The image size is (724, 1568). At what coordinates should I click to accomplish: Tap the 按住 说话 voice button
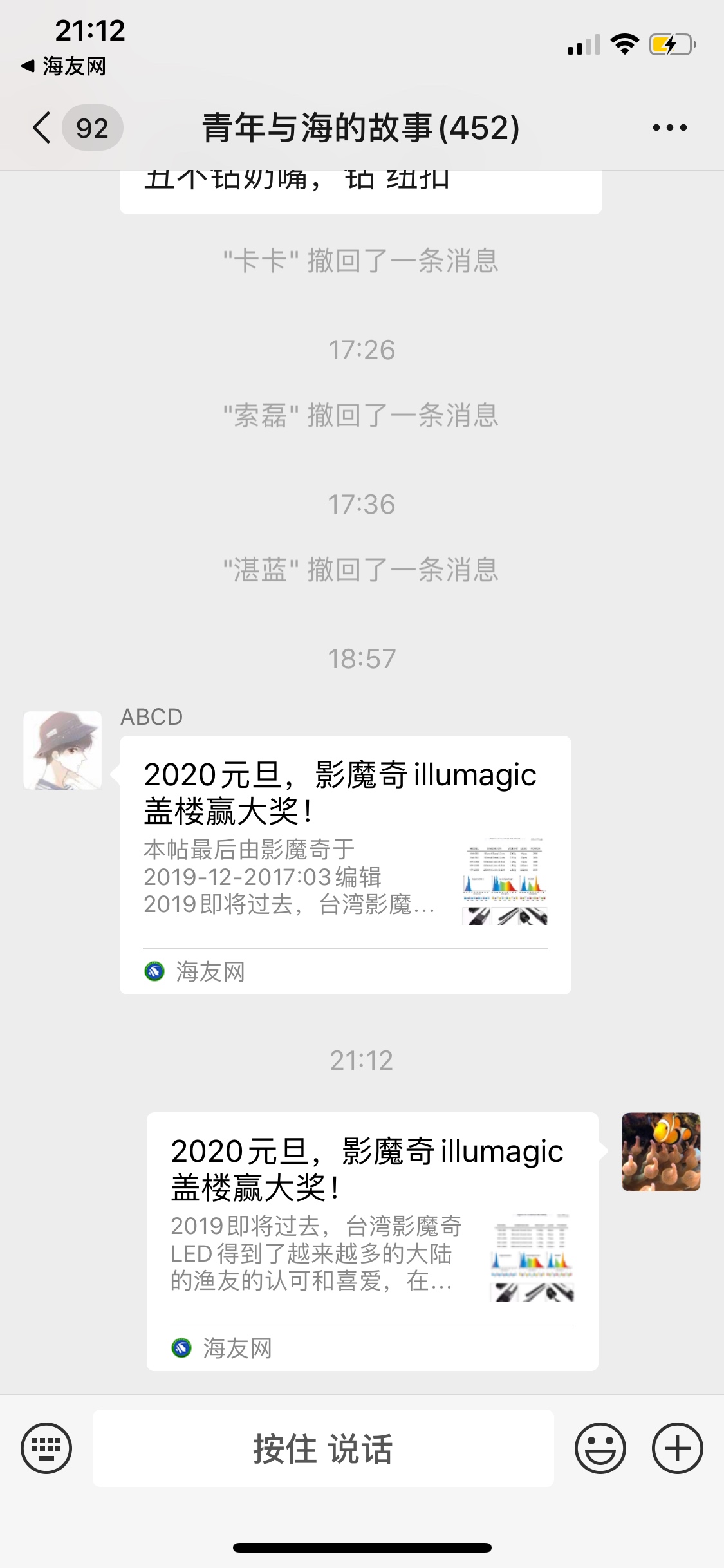[x=323, y=1448]
